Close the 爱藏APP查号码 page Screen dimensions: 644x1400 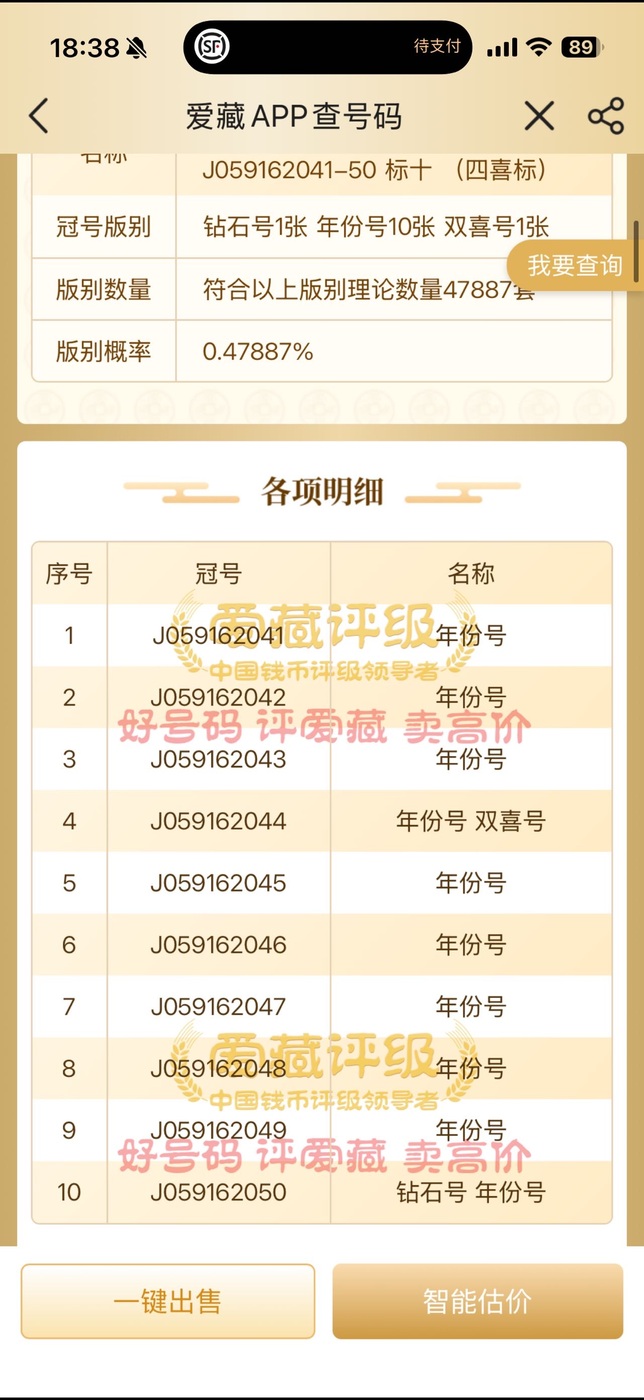(539, 117)
